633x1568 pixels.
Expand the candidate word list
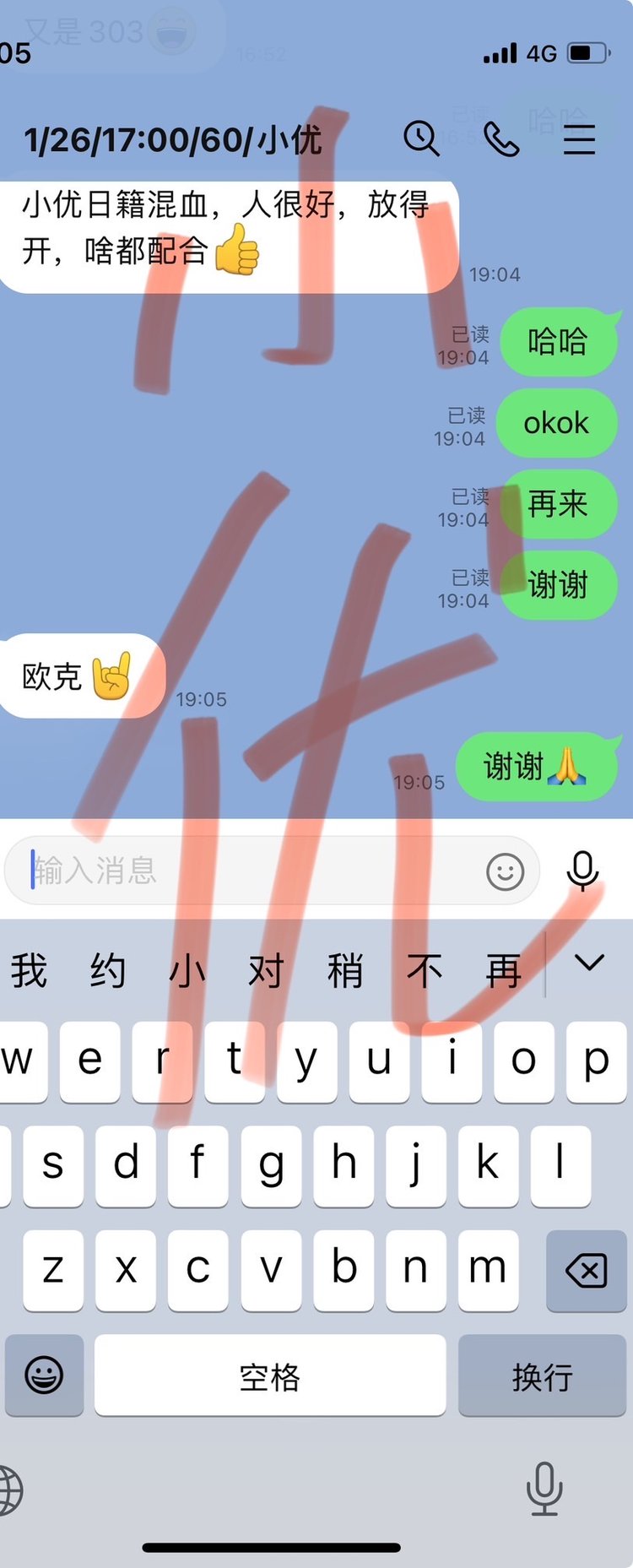(x=588, y=963)
